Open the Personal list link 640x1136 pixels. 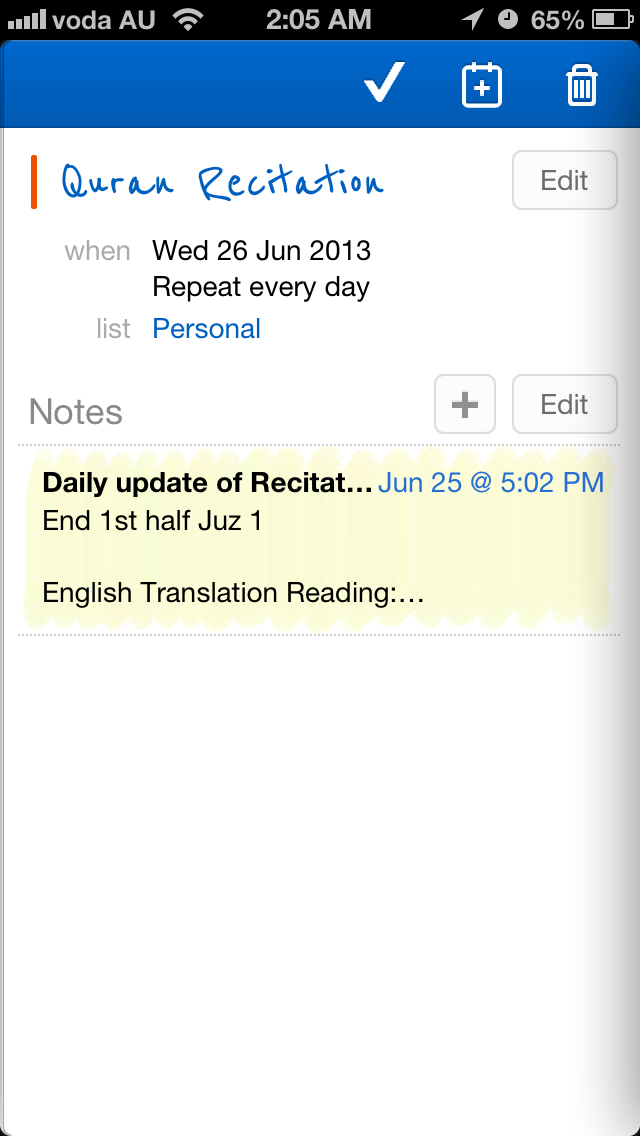(x=206, y=329)
